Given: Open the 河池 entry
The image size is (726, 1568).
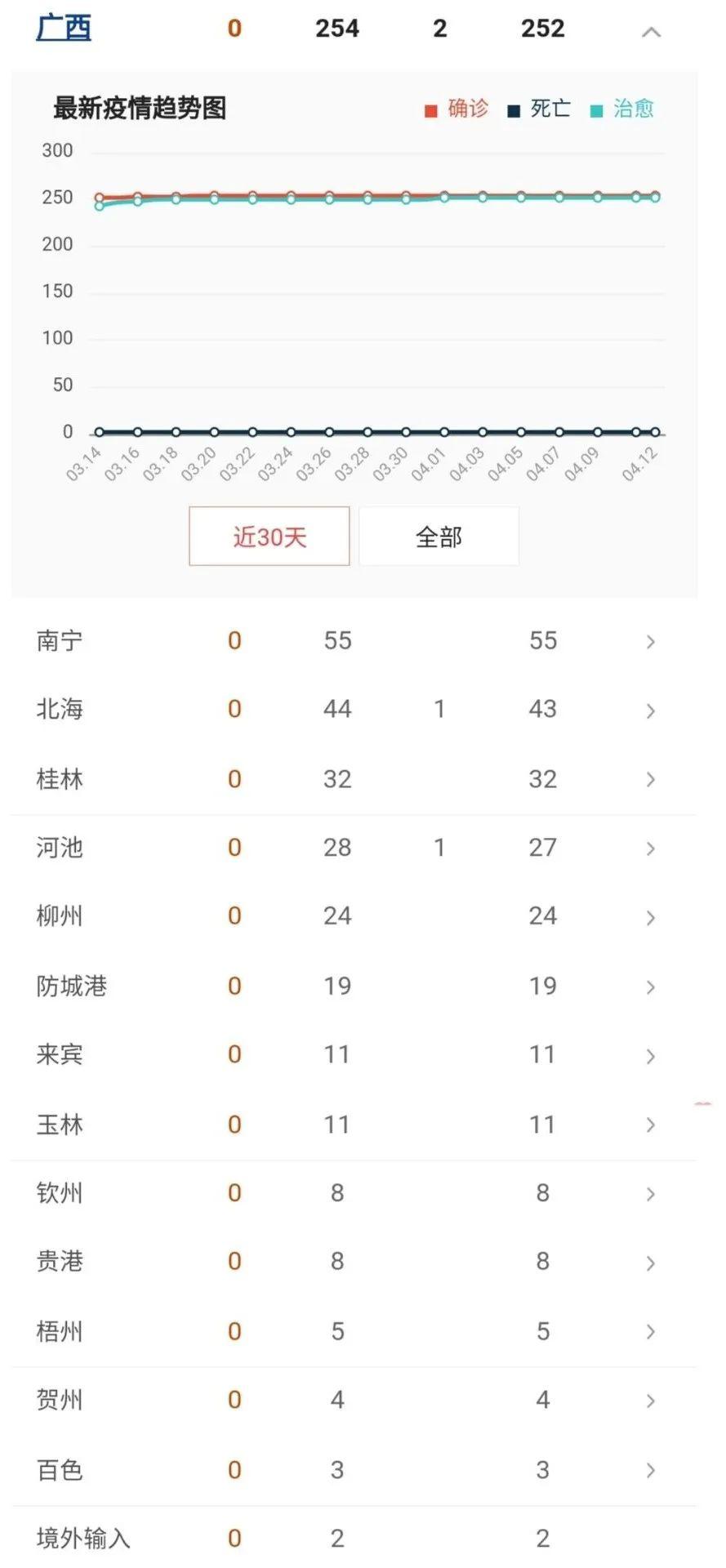Looking at the screenshot, I should (x=354, y=849).
